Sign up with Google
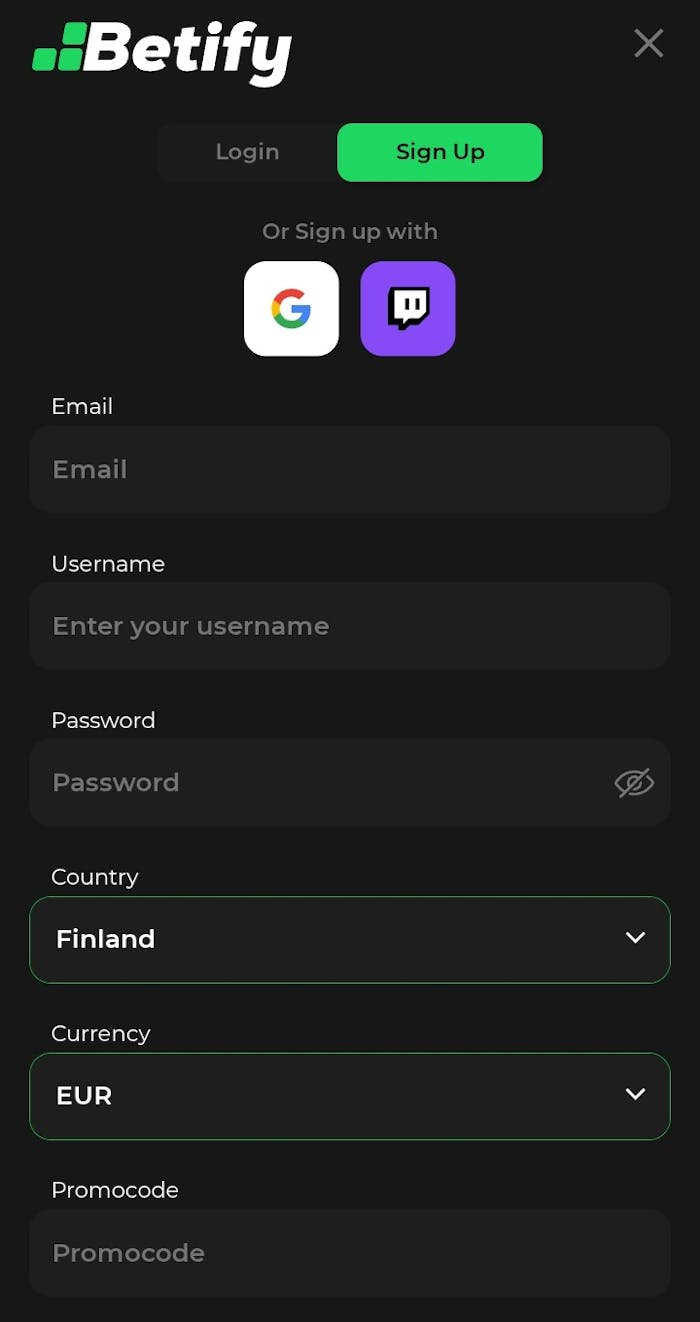Screen dimensions: 700x1322 [291, 309]
